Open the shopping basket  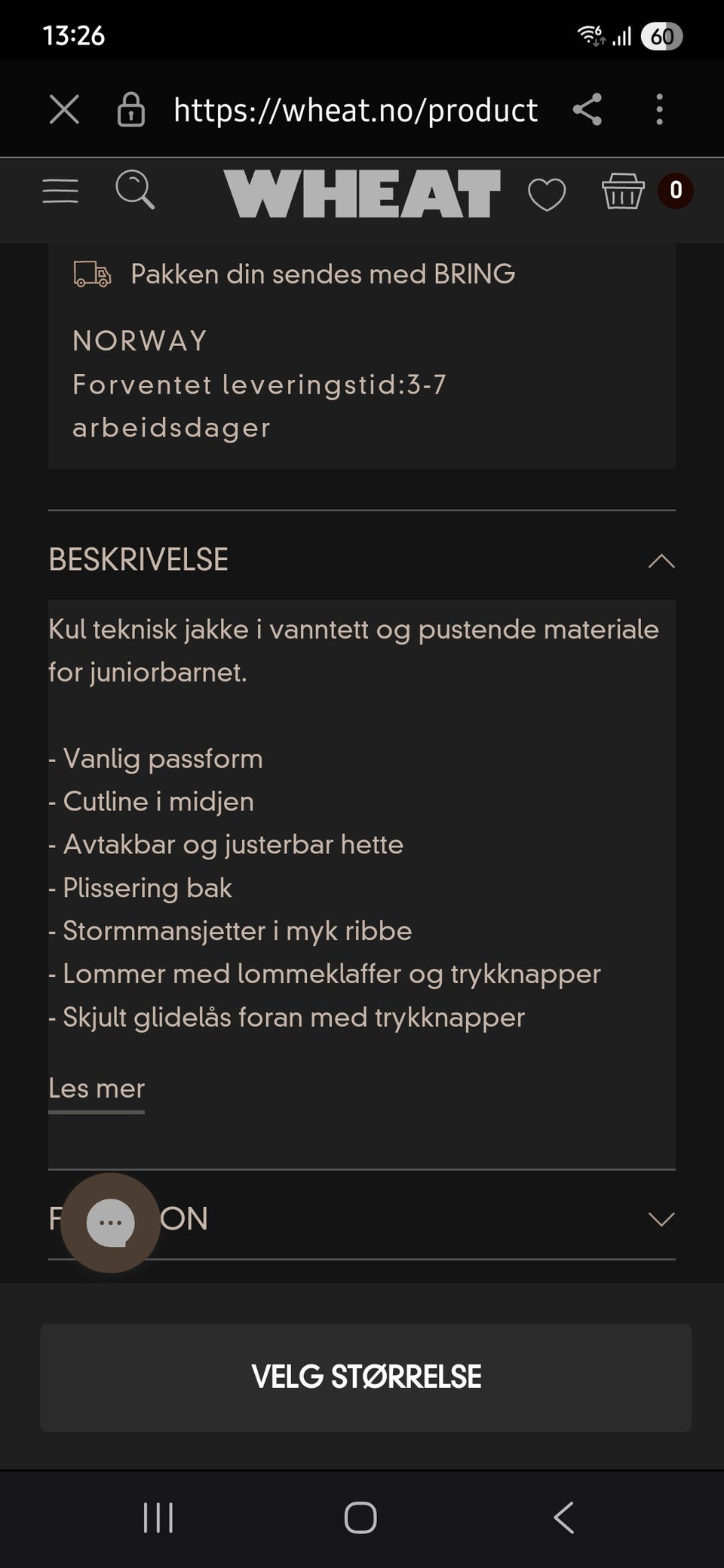click(x=623, y=192)
